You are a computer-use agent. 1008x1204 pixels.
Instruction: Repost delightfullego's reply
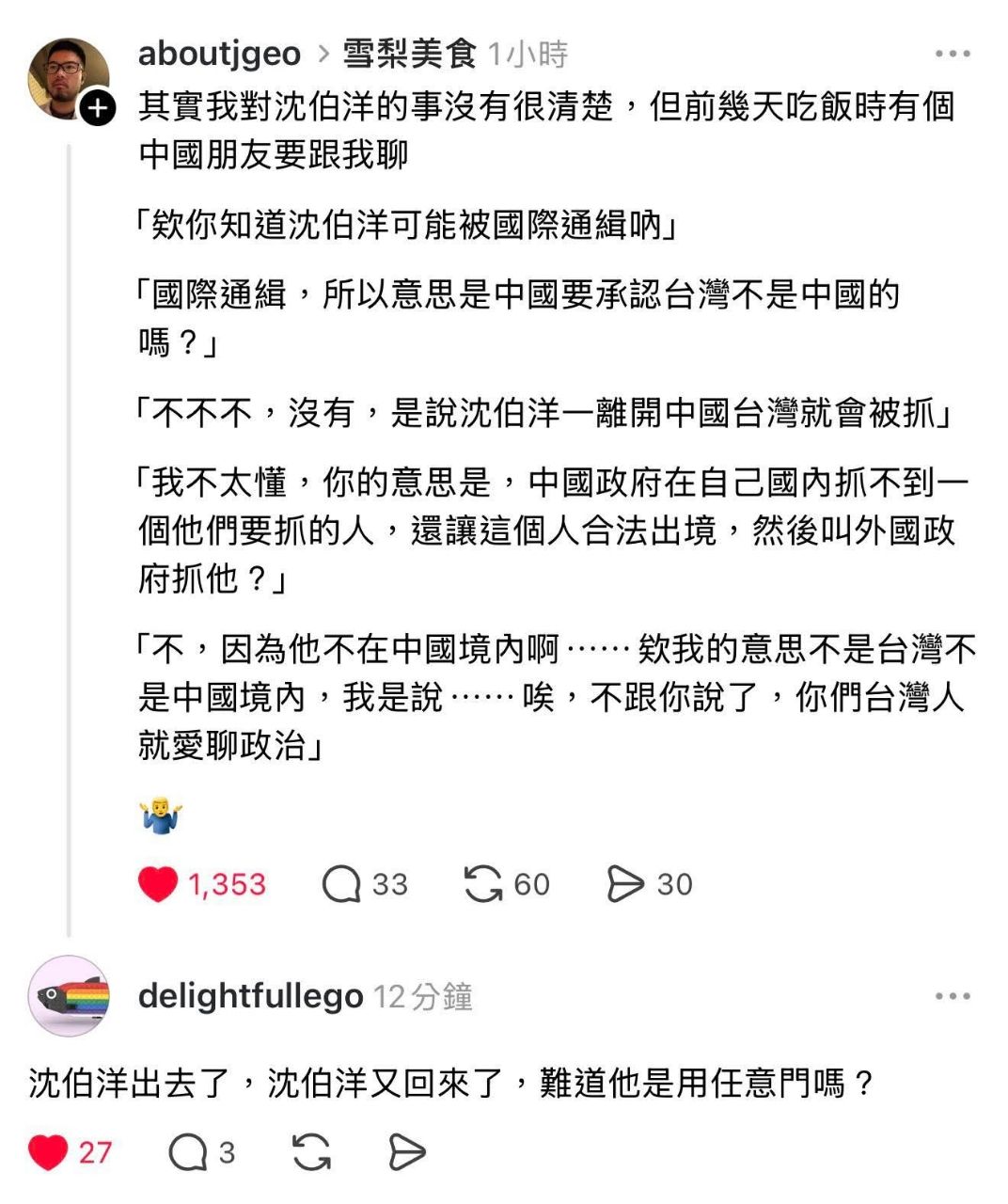coord(311,1152)
